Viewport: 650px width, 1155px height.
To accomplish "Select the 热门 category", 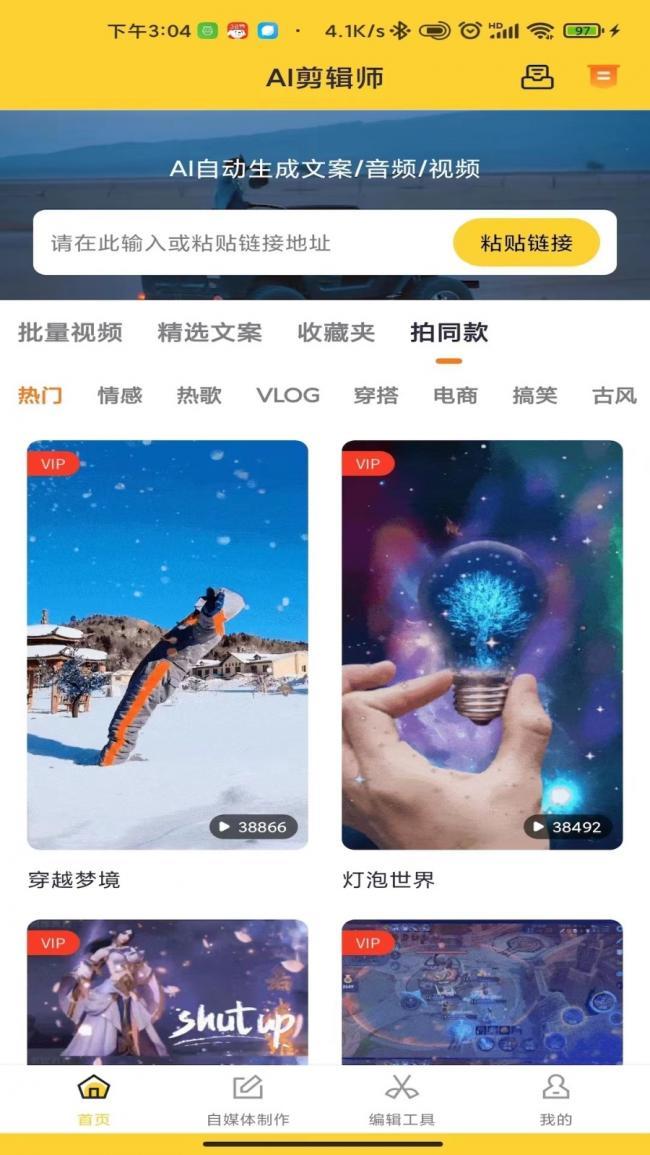I will 40,395.
